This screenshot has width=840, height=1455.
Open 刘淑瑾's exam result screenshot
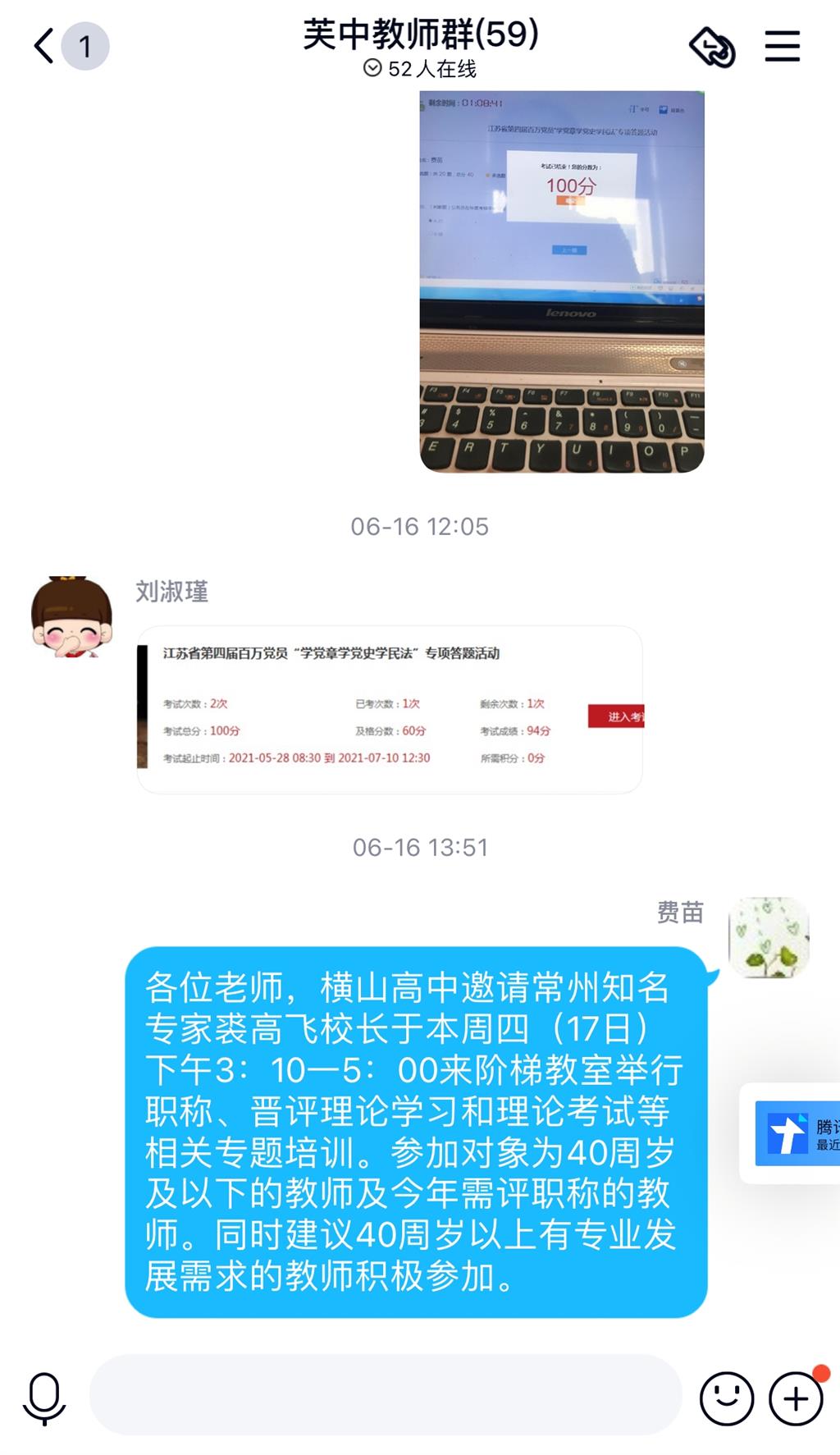click(390, 710)
